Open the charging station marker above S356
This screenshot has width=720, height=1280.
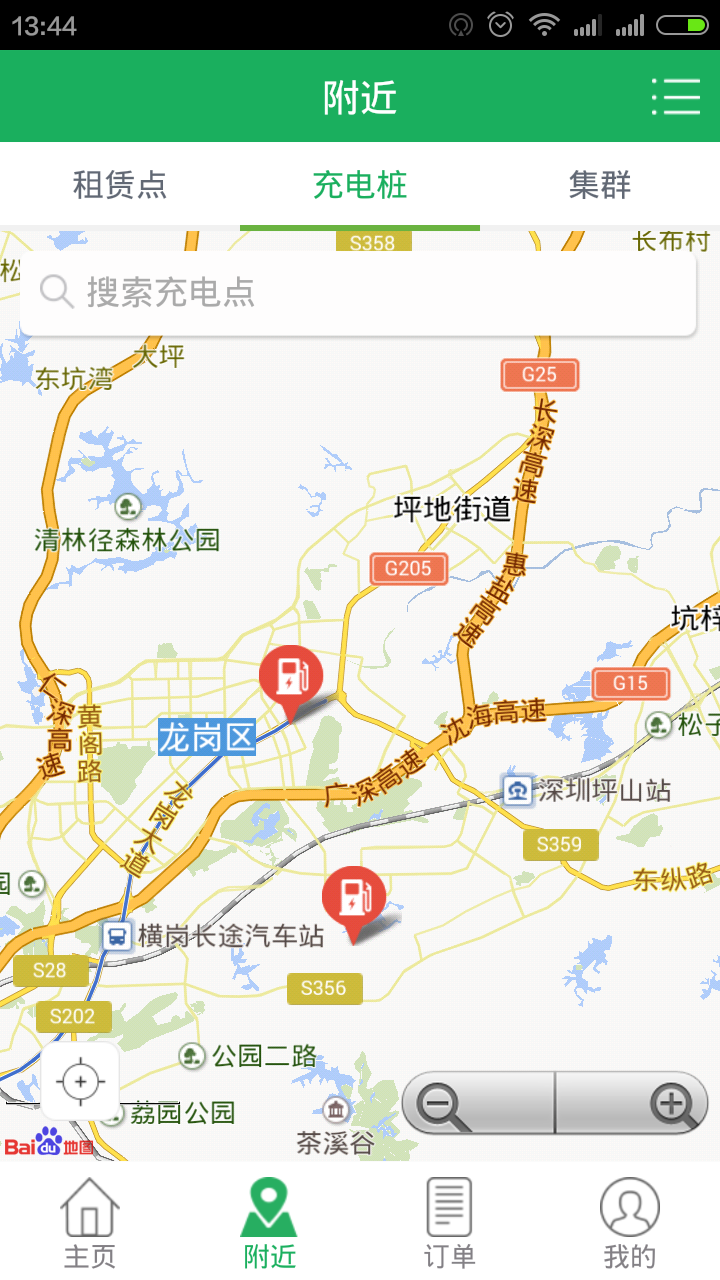pos(353,897)
